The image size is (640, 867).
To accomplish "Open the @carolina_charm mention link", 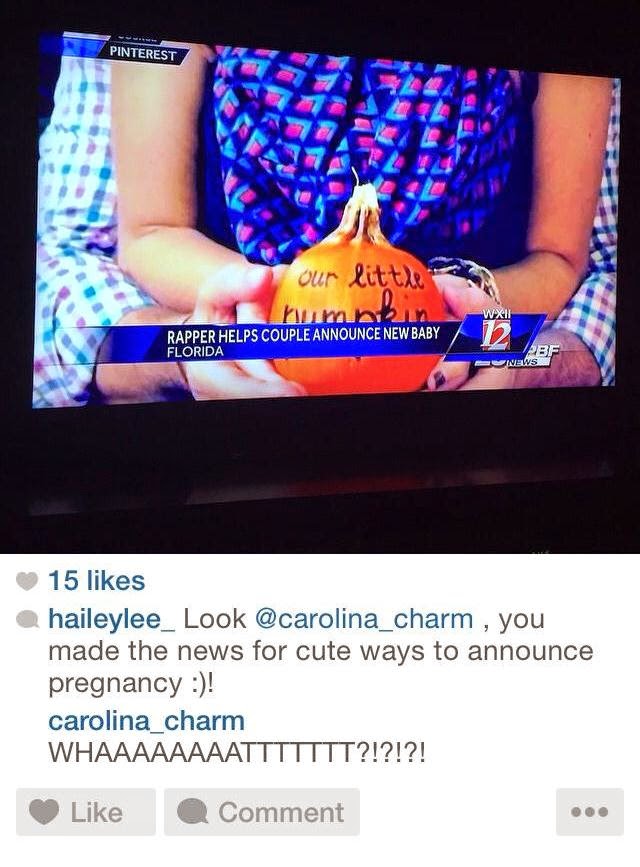I will click(x=365, y=619).
